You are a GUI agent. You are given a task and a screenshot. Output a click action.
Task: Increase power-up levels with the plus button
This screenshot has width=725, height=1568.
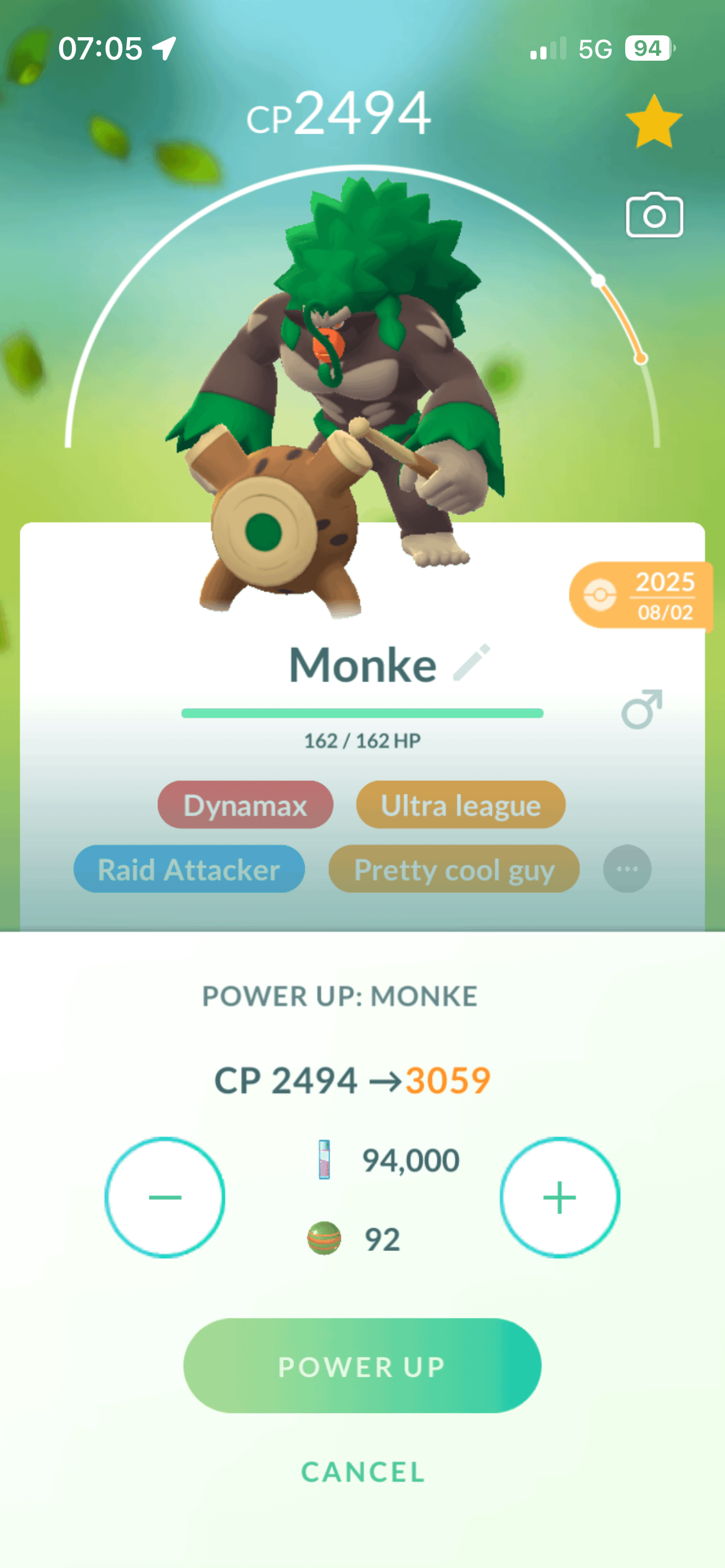tap(560, 1197)
